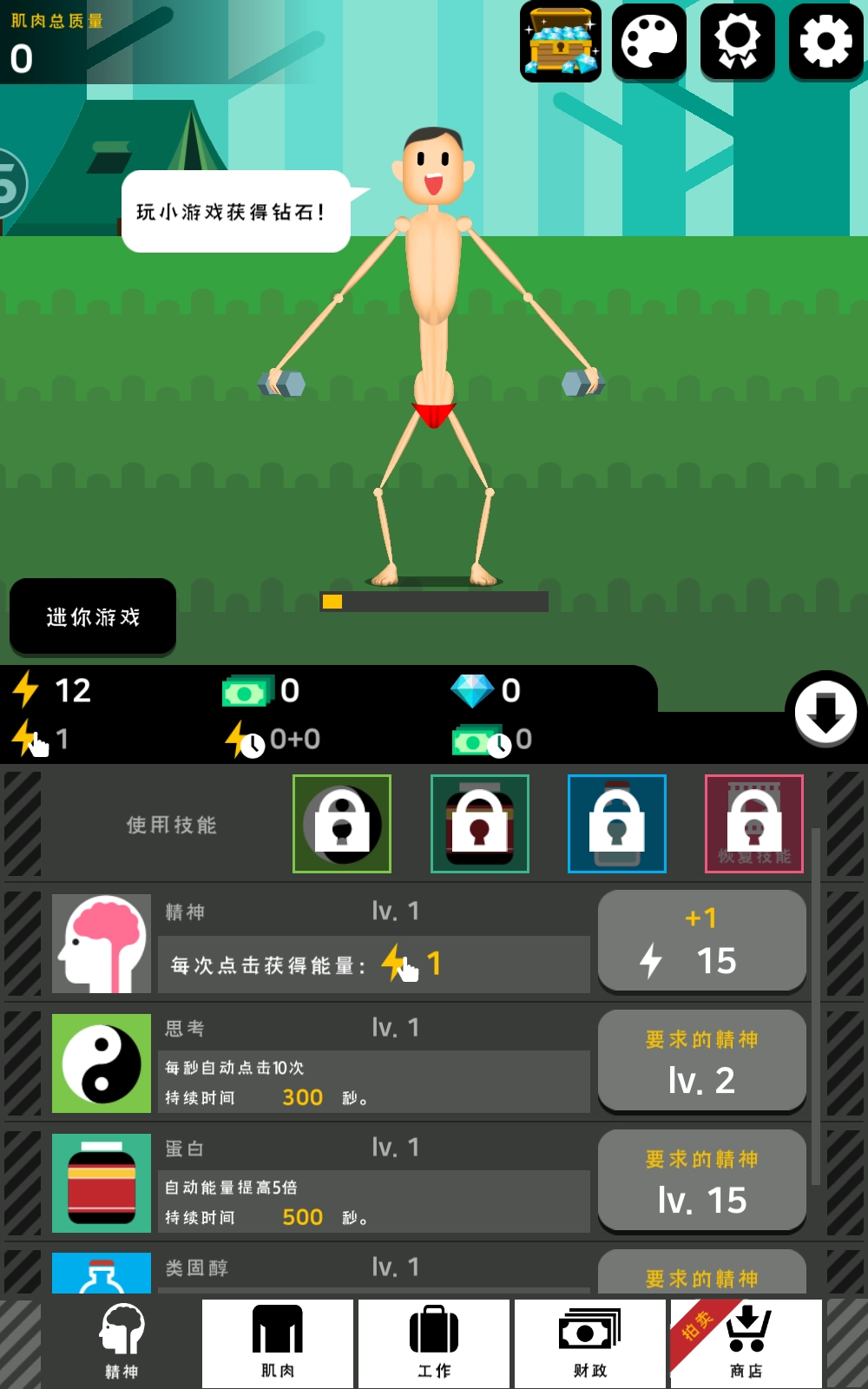Unlock the second locked skill slot
The width and height of the screenshot is (868, 1389).
click(x=479, y=823)
